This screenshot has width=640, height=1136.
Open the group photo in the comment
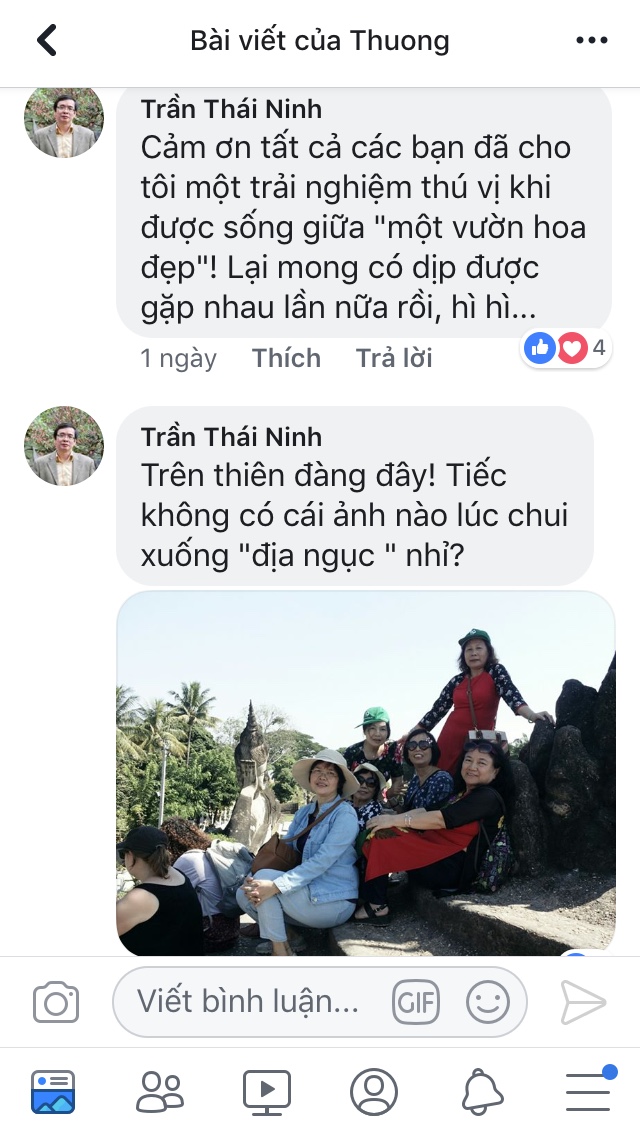click(366, 772)
